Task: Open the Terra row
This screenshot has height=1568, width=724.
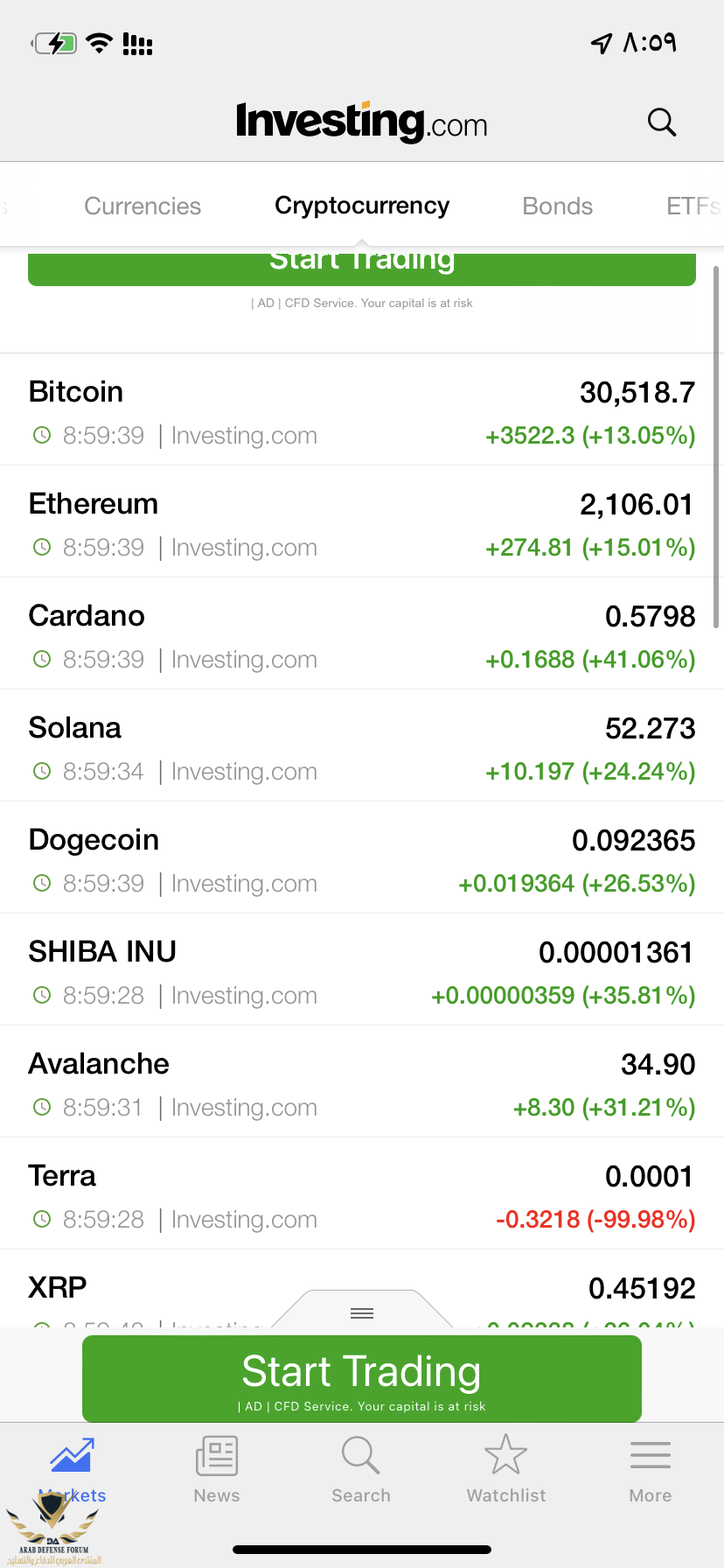Action: (362, 1194)
